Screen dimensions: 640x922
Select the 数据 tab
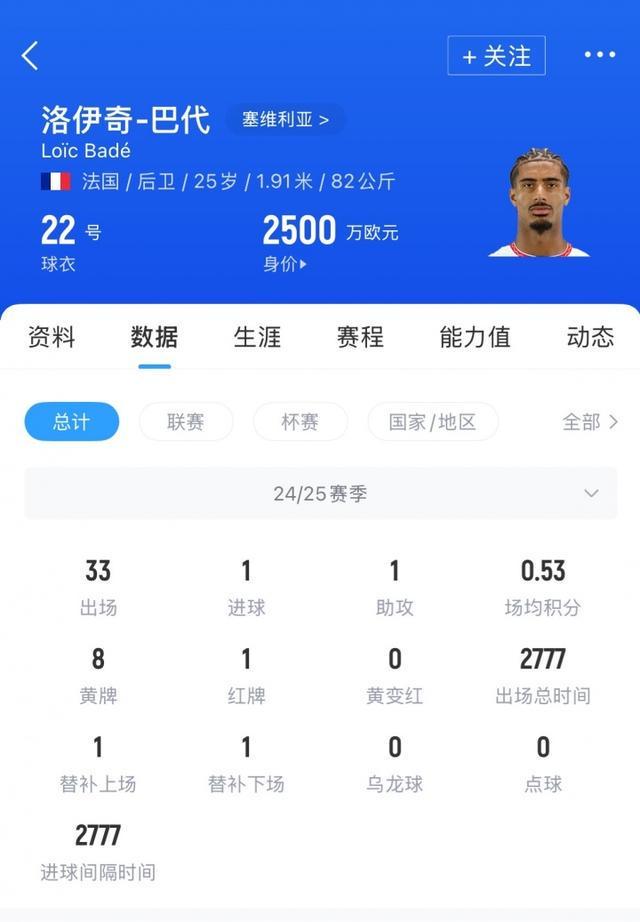pyautogui.click(x=154, y=337)
